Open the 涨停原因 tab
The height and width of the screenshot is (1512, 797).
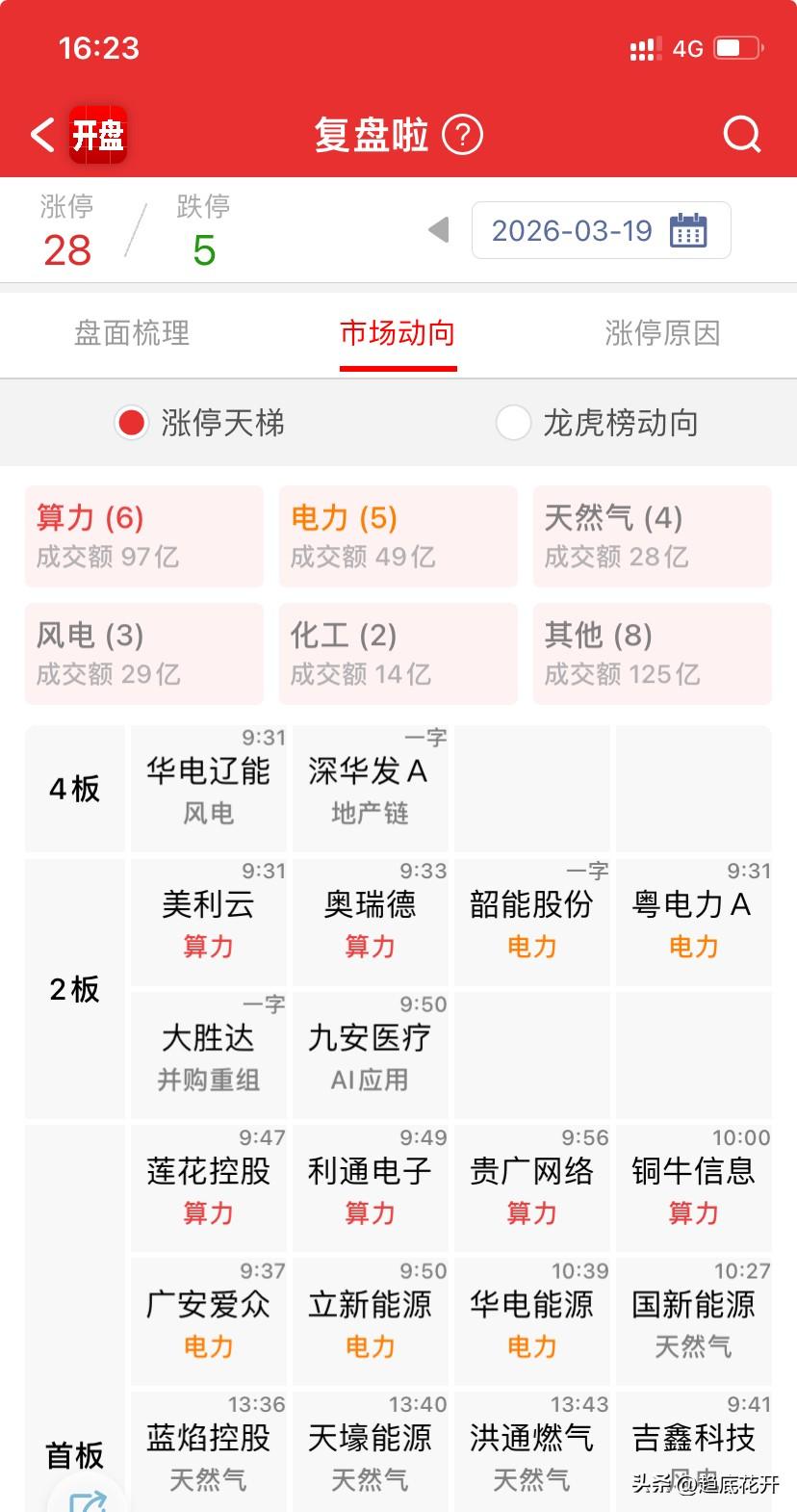pyautogui.click(x=664, y=333)
